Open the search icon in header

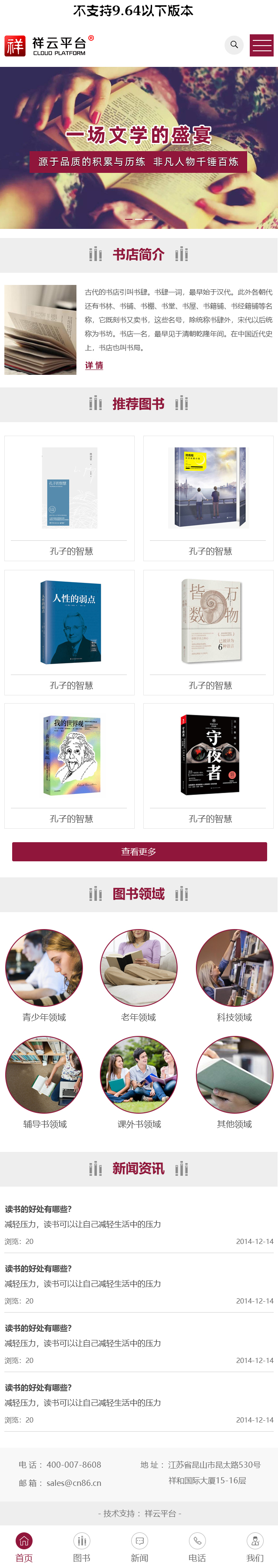tap(234, 45)
